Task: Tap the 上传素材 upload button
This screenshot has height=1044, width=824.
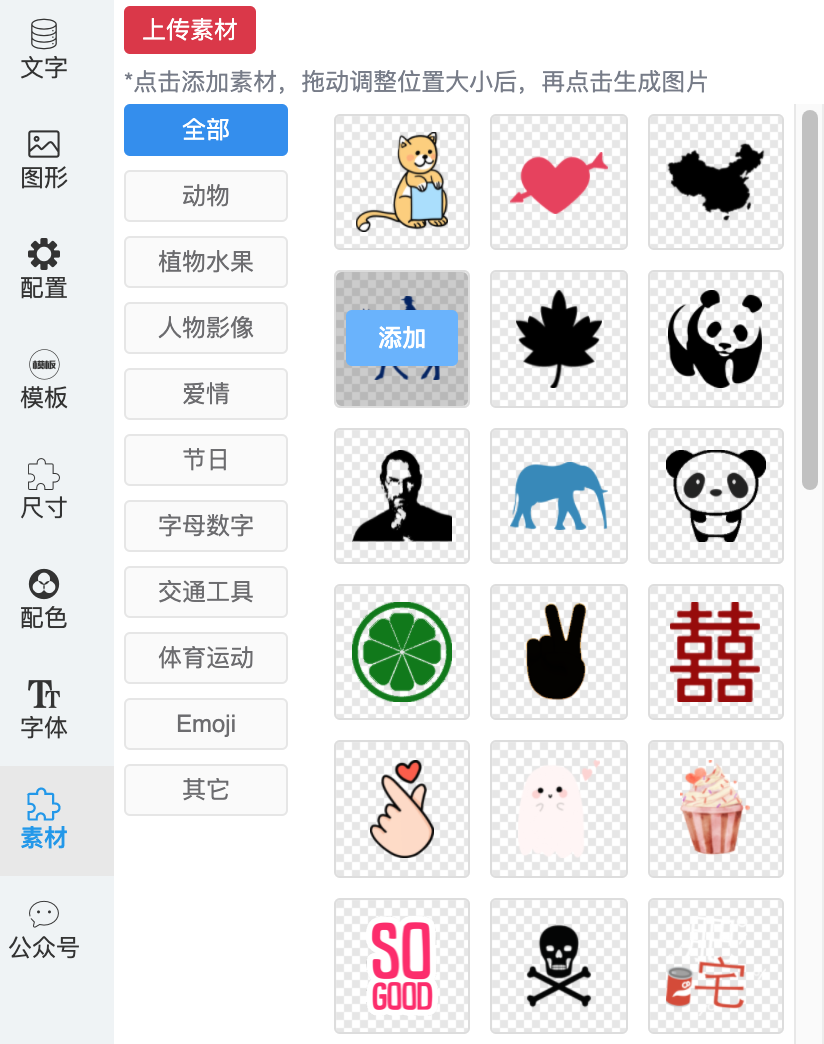Action: coord(190,30)
